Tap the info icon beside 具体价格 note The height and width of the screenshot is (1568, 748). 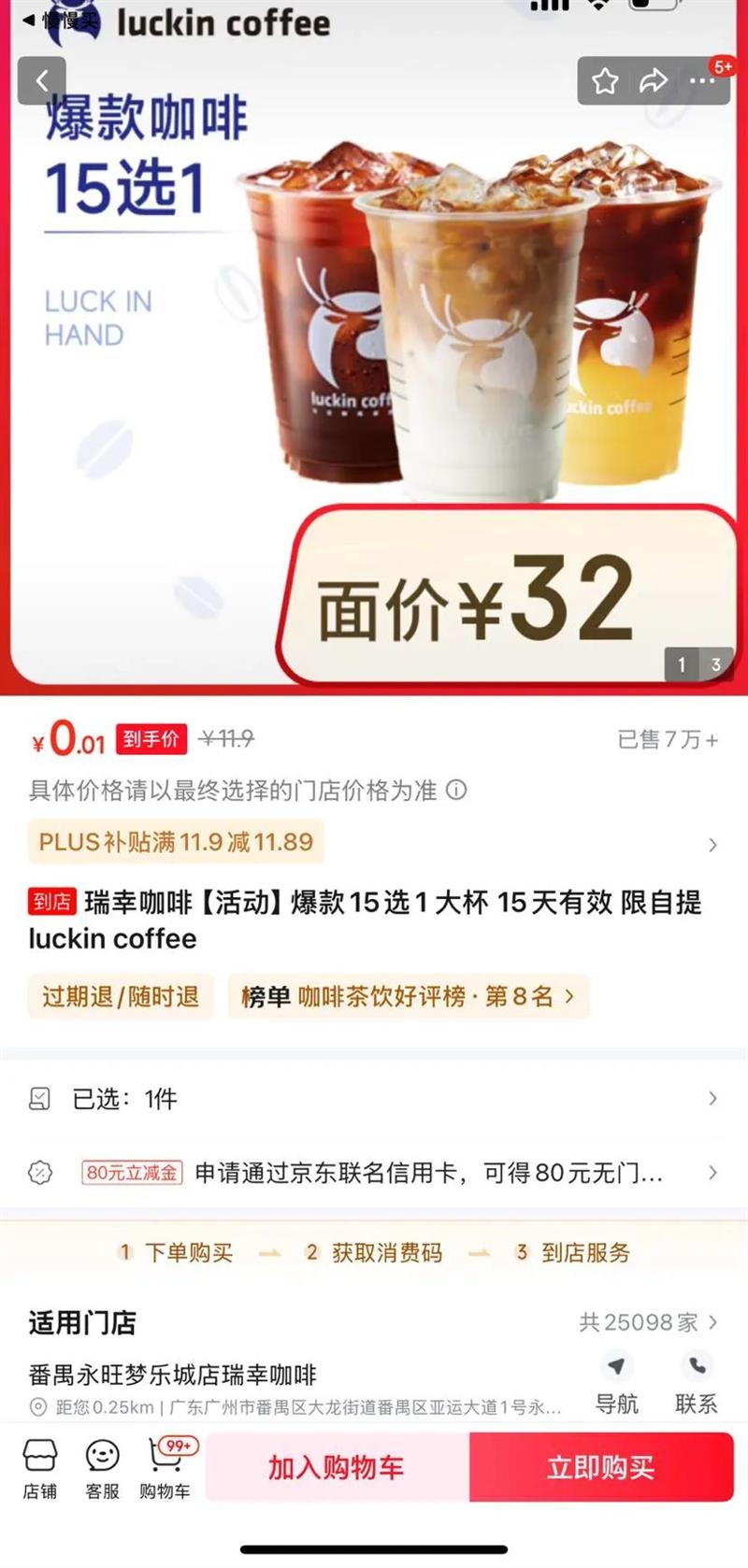[x=456, y=791]
